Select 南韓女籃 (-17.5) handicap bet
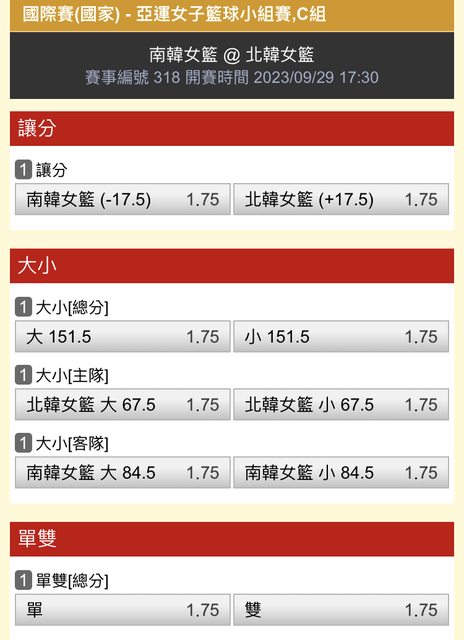464x640 pixels. tap(123, 199)
